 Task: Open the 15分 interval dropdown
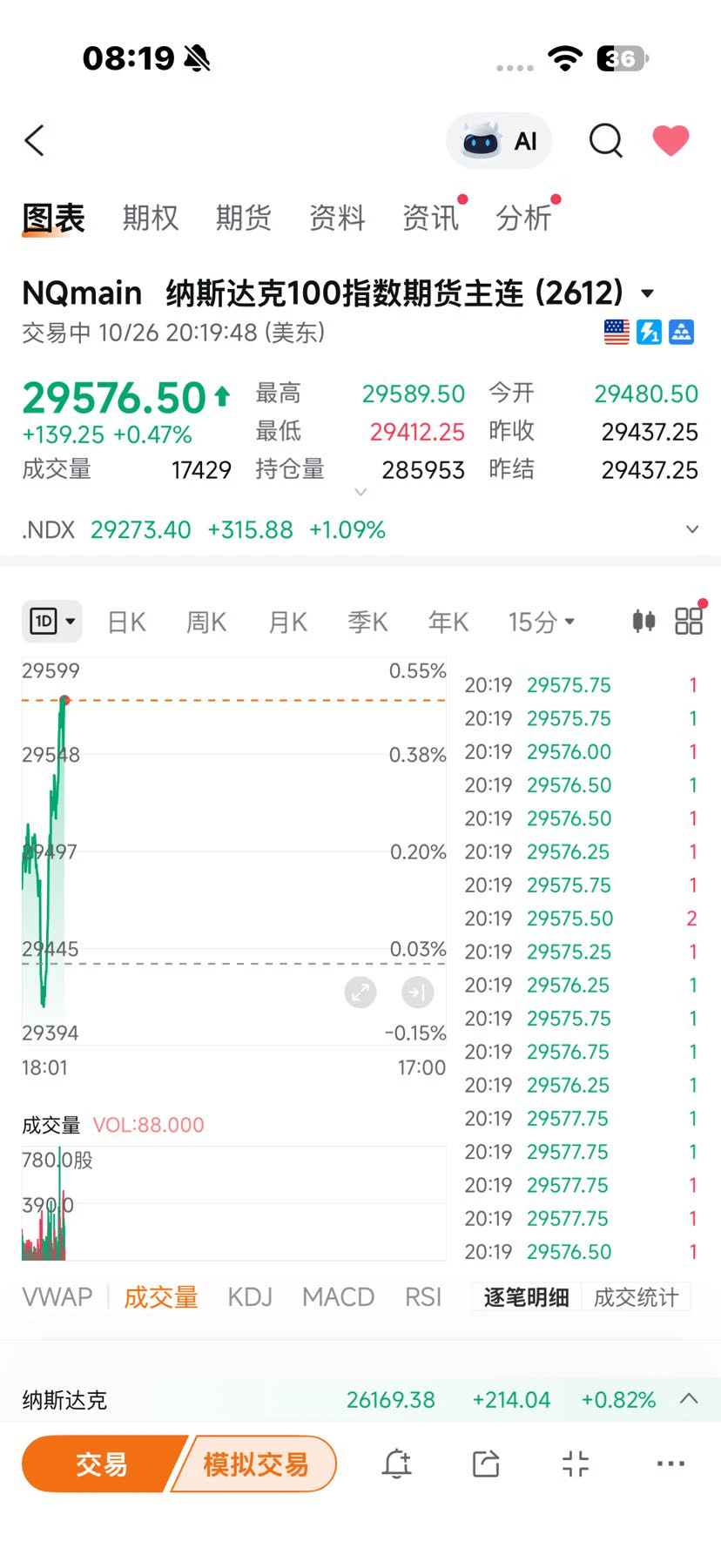[x=542, y=622]
